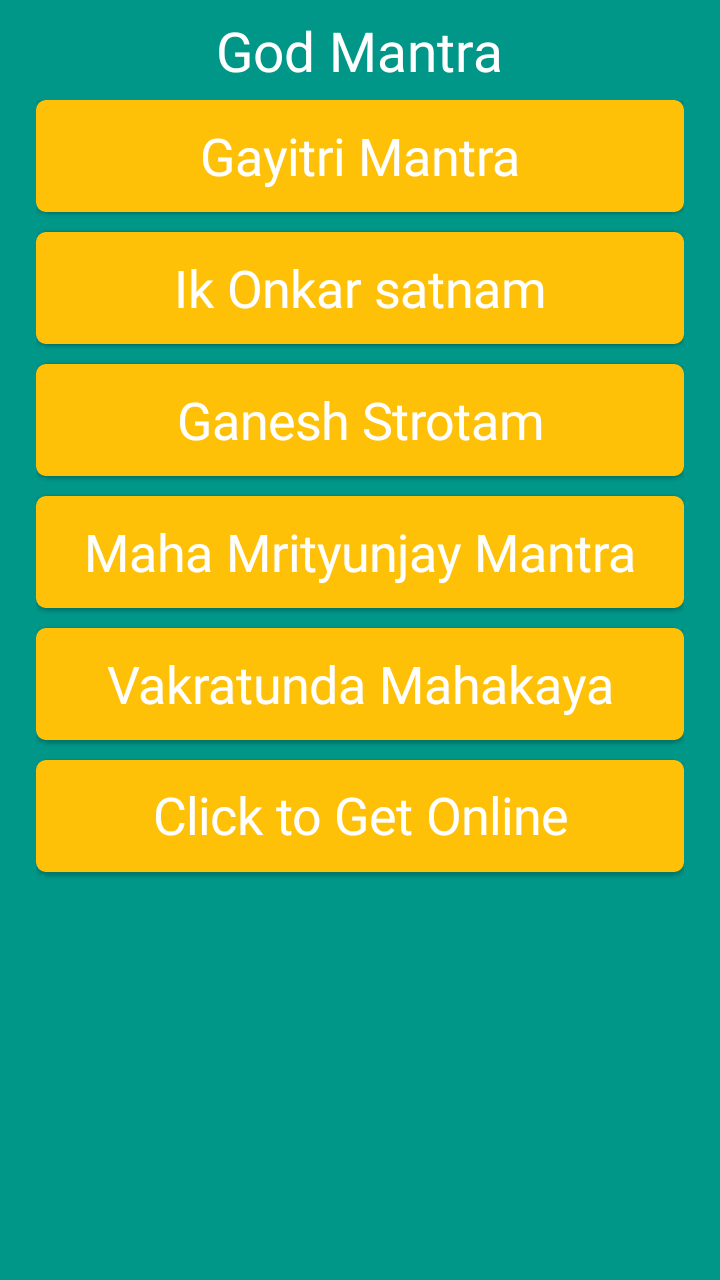Access online content via bottom button
Viewport: 720px width, 1280px height.
click(360, 816)
